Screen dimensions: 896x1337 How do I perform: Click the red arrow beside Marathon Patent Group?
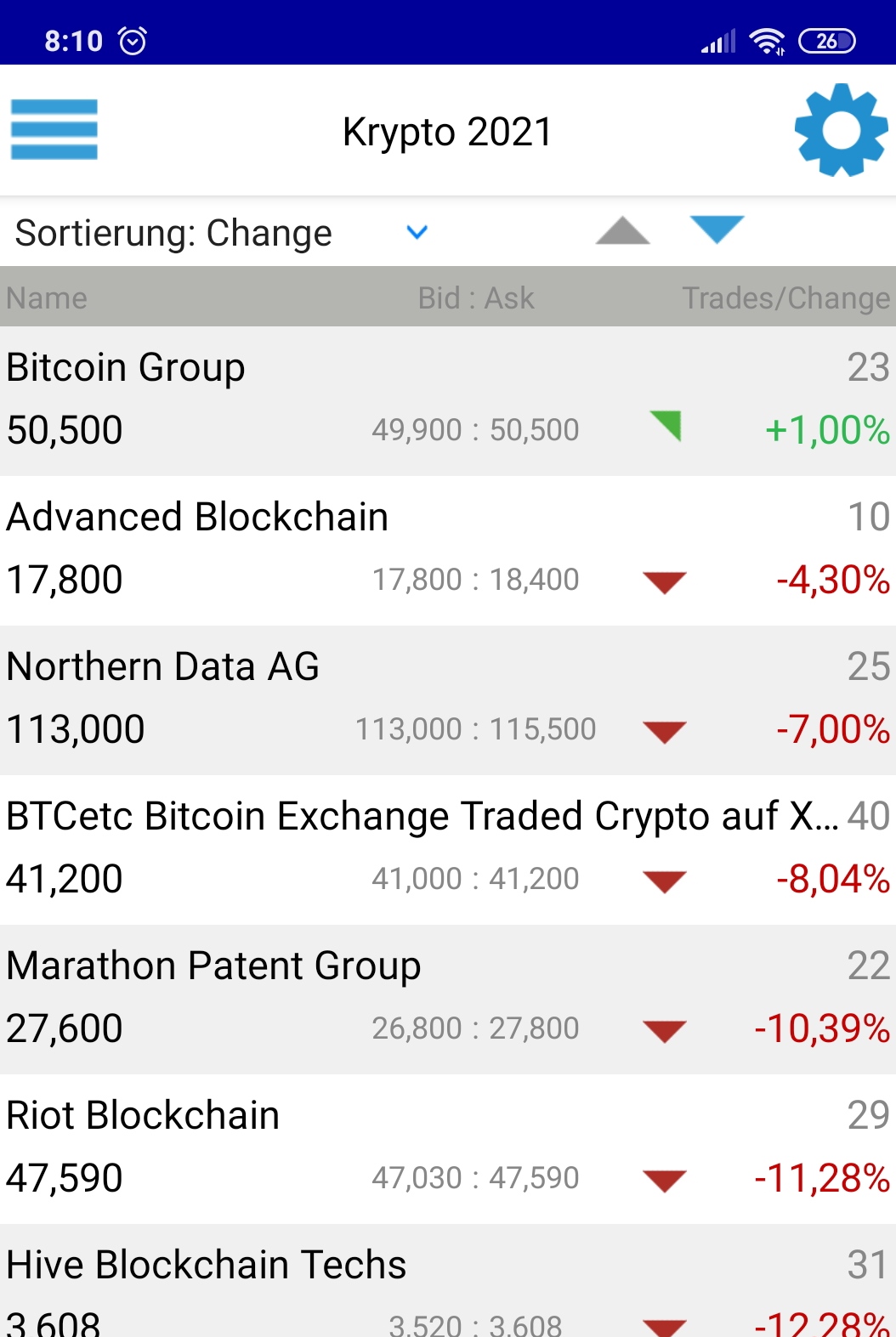pos(663,1029)
